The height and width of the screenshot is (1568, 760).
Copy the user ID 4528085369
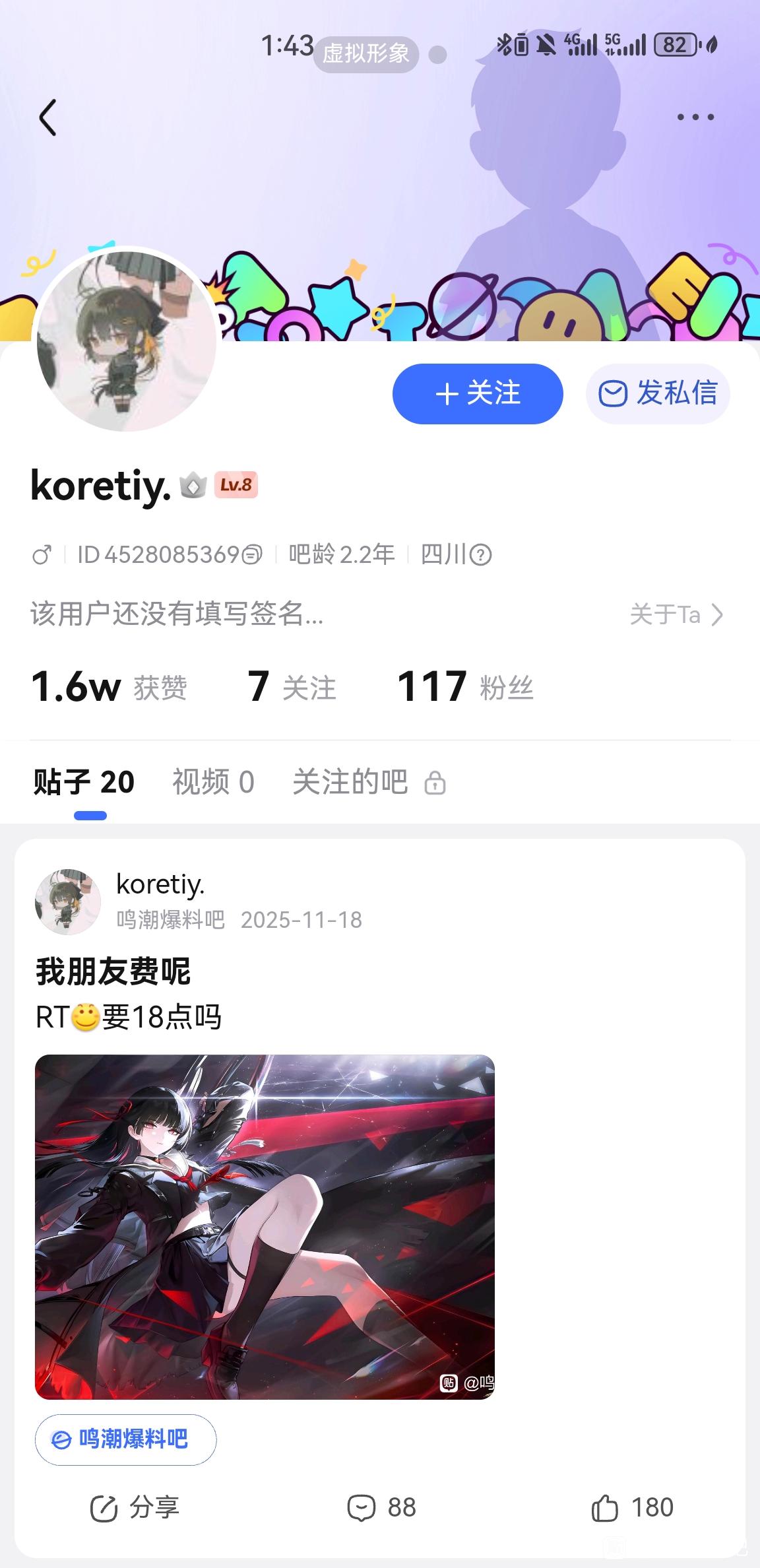coord(251,555)
